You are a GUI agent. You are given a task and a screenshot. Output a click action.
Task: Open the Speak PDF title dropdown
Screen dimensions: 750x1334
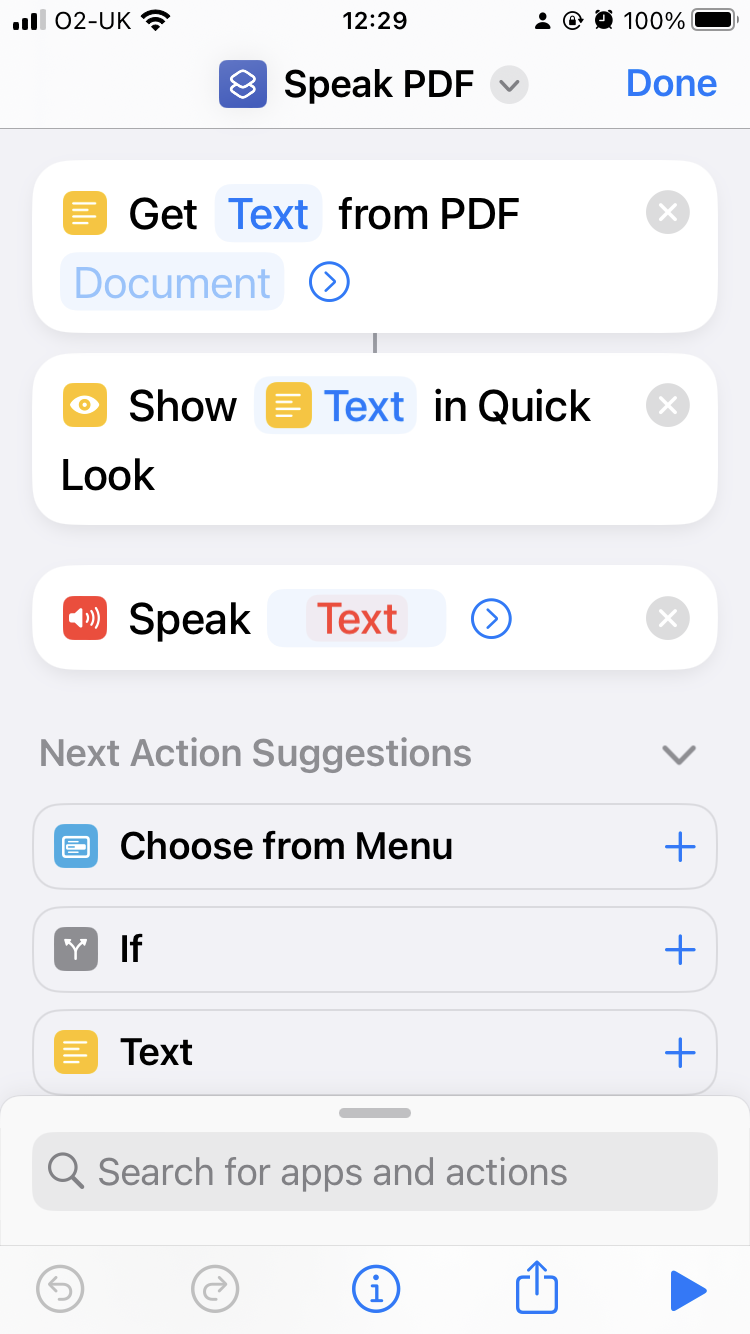coord(509,85)
